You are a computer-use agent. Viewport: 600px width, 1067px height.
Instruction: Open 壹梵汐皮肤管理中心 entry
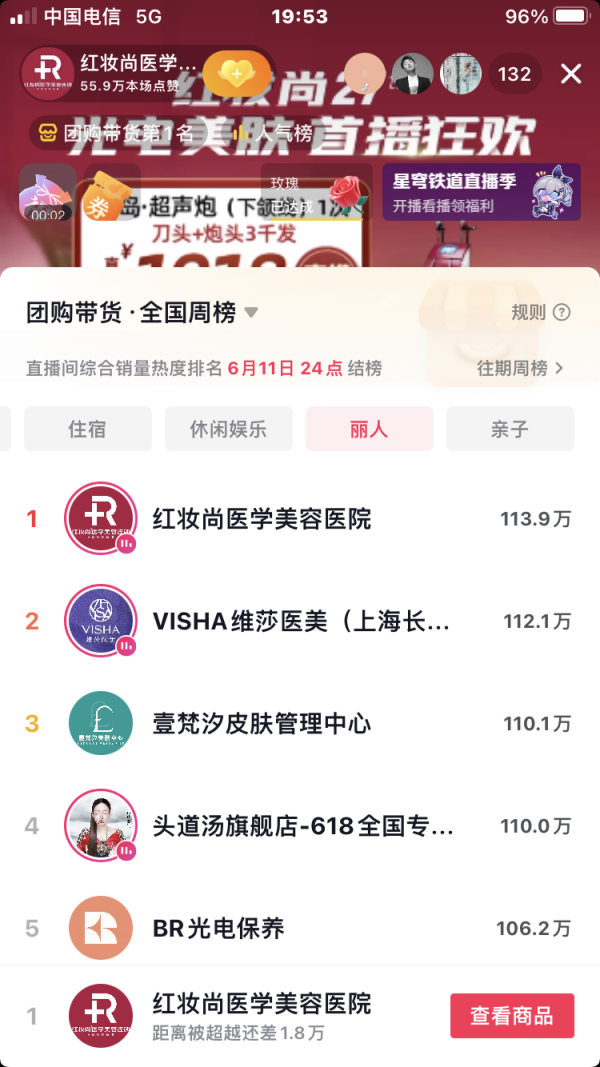[x=260, y=723]
